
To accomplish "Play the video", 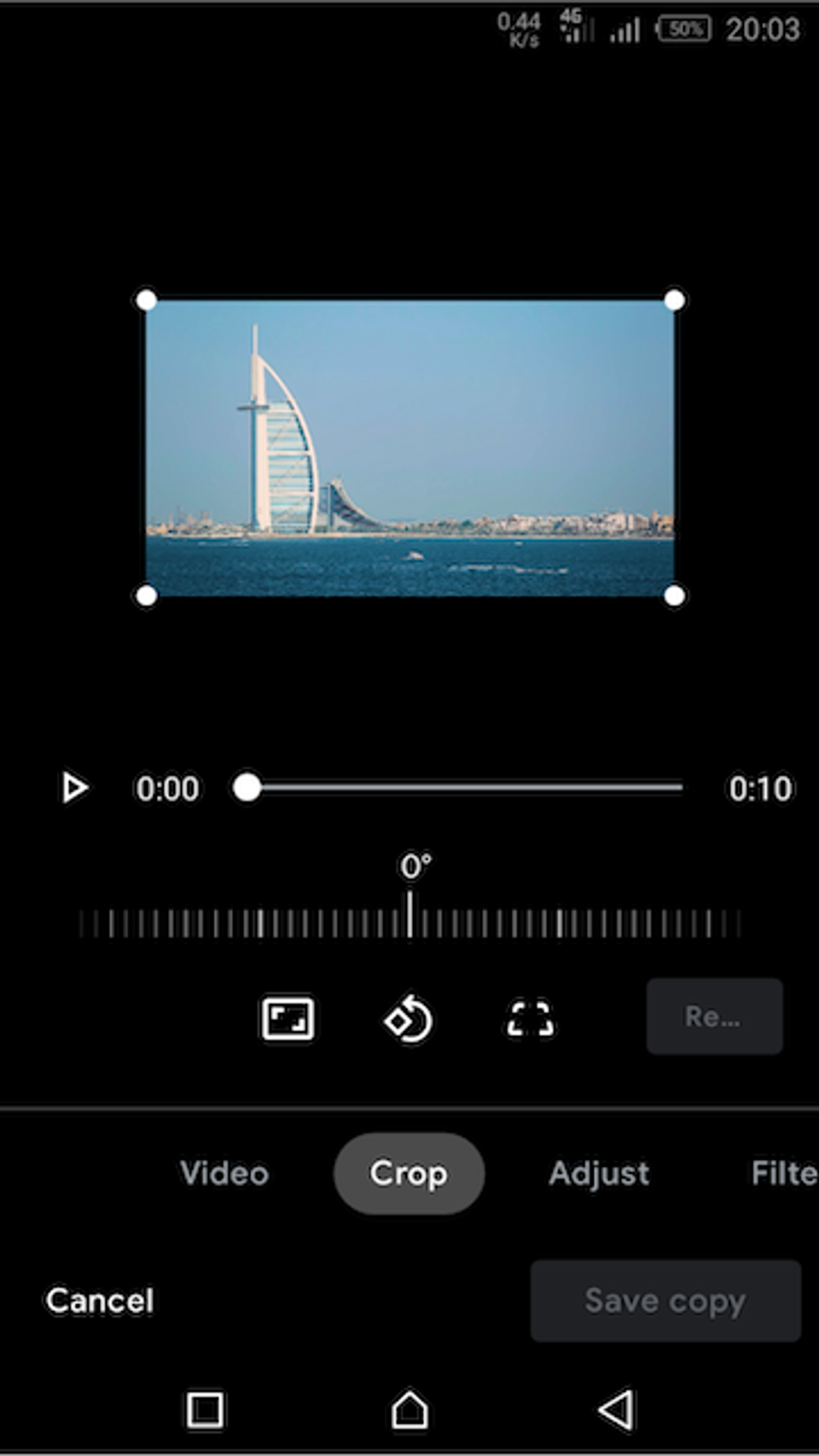I will click(x=74, y=787).
